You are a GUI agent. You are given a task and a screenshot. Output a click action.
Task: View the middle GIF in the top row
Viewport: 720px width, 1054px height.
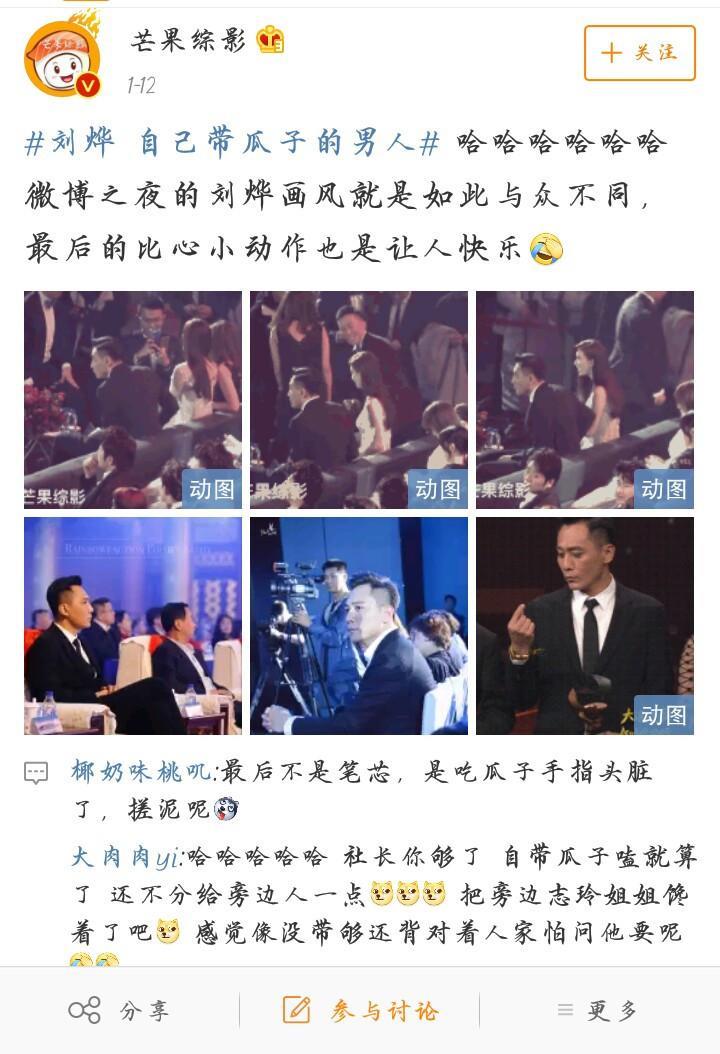tap(359, 400)
